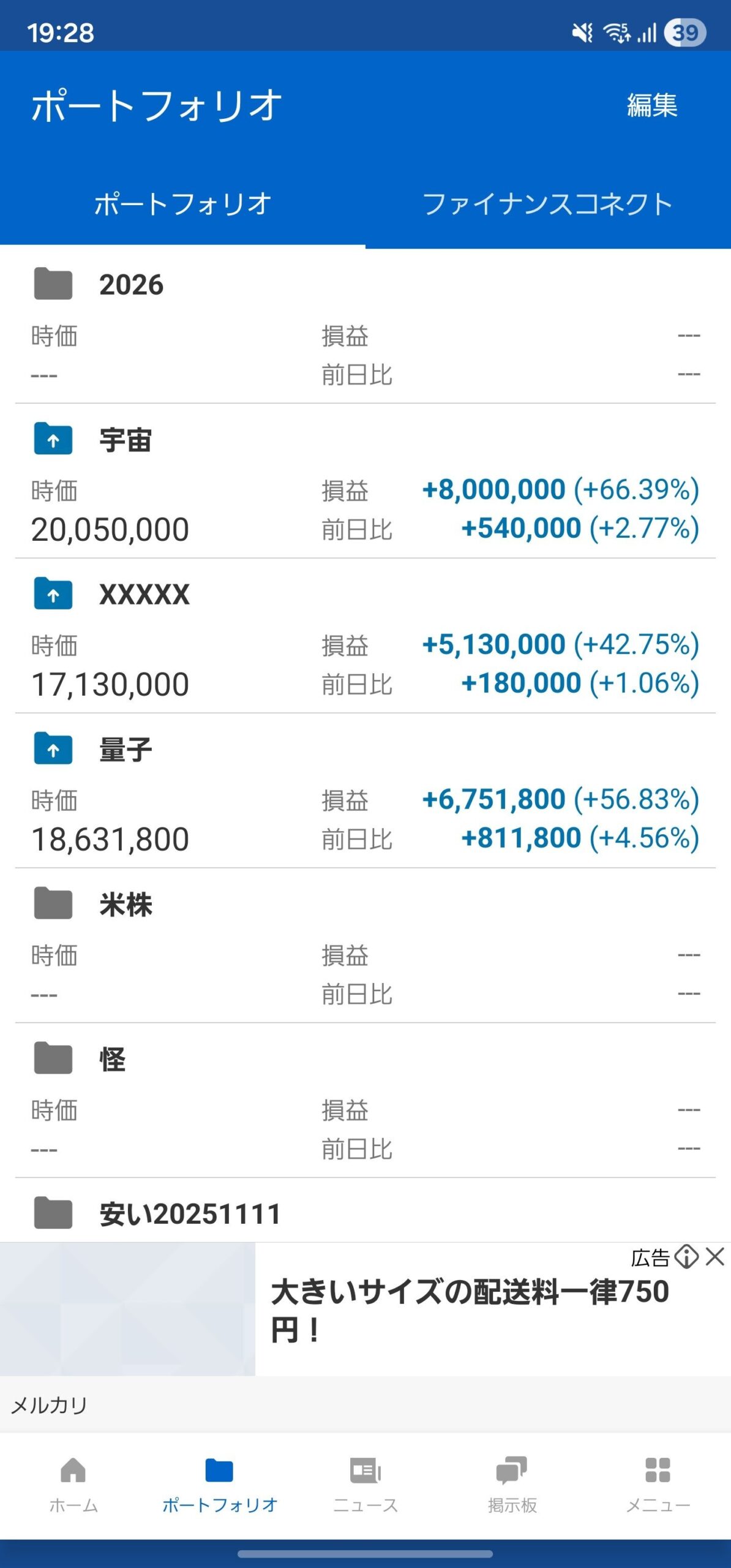Open the 怪 portfolio folder

pos(365,1101)
